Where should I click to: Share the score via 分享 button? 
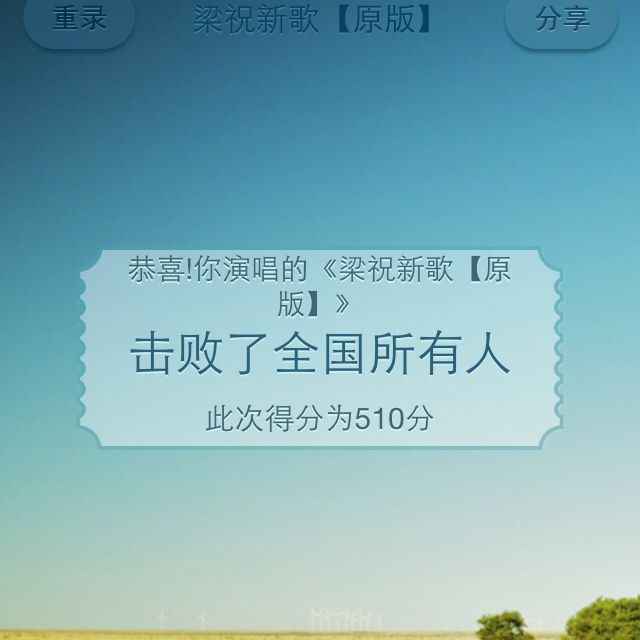[561, 20]
